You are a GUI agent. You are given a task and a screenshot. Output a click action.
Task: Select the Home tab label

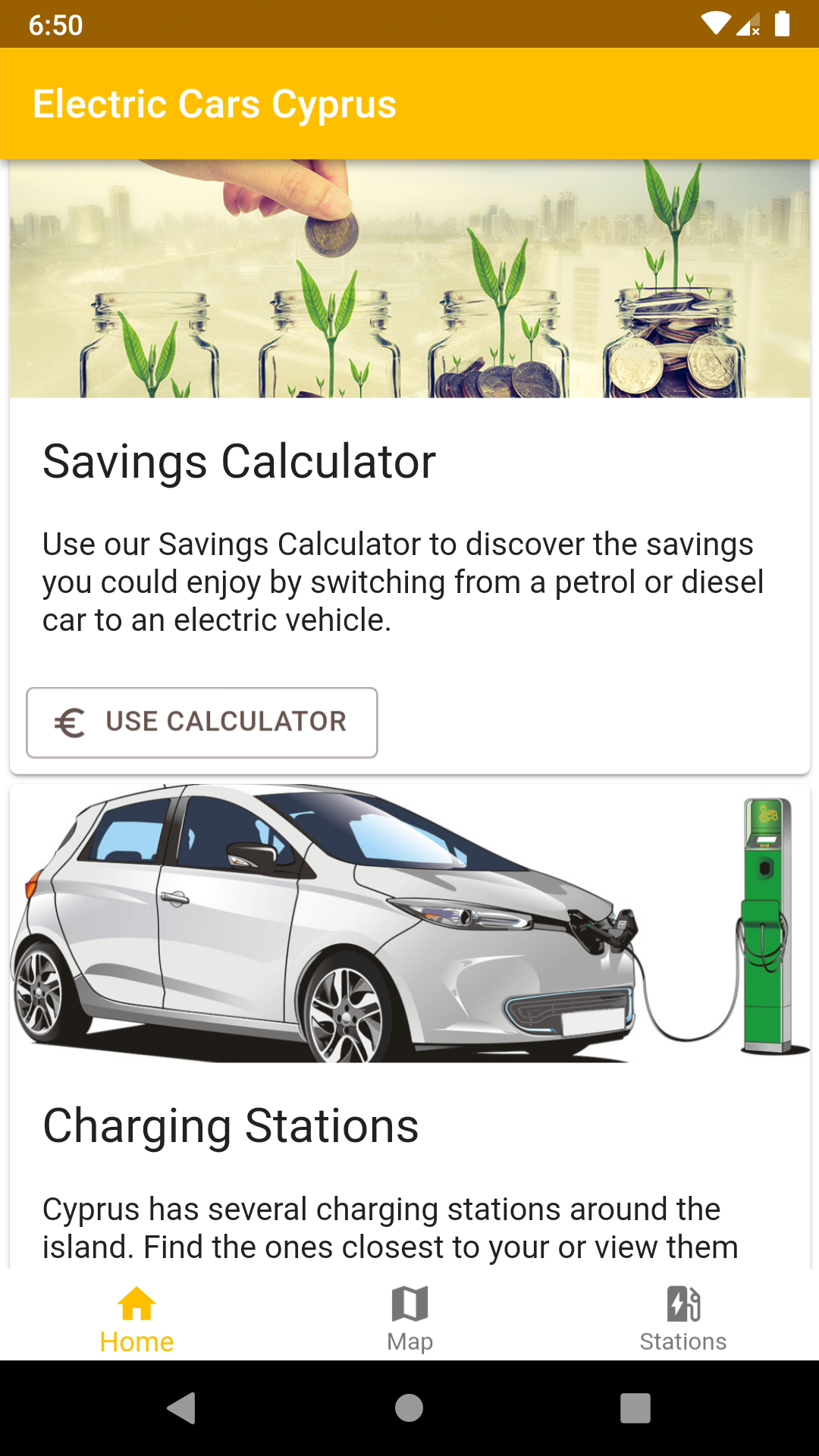[x=135, y=1341]
